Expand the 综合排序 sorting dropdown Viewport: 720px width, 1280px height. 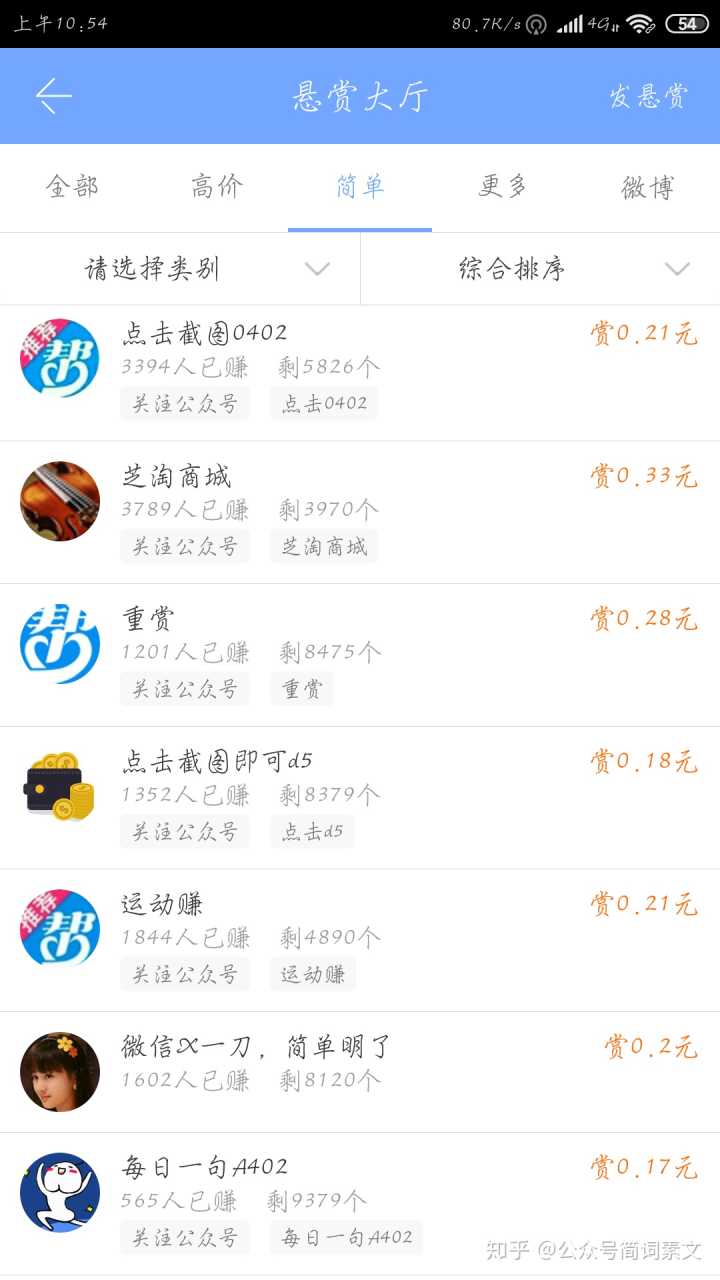coord(540,269)
